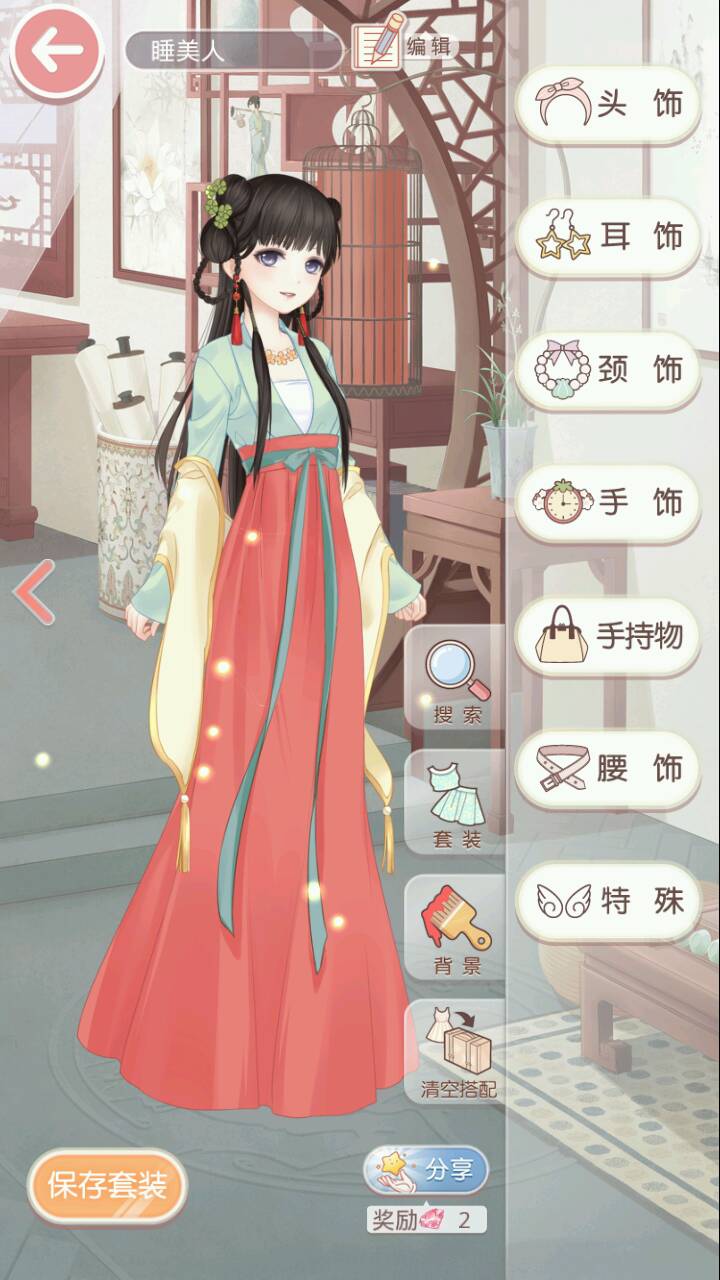Screen dimensions: 720x1280
Task: Open the 颈饰 necklace category
Action: click(607, 370)
